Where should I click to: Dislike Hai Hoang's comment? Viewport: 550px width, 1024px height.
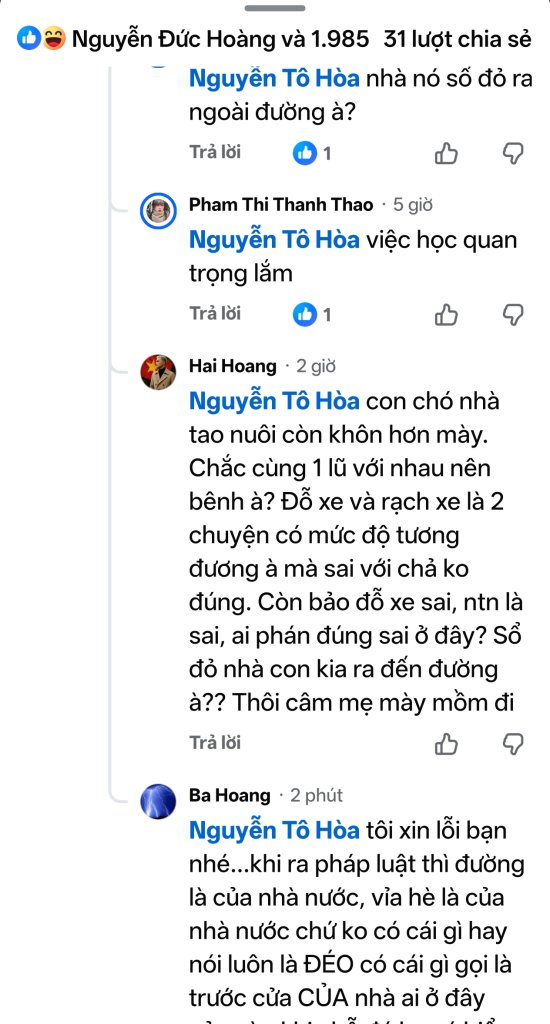pos(513,744)
